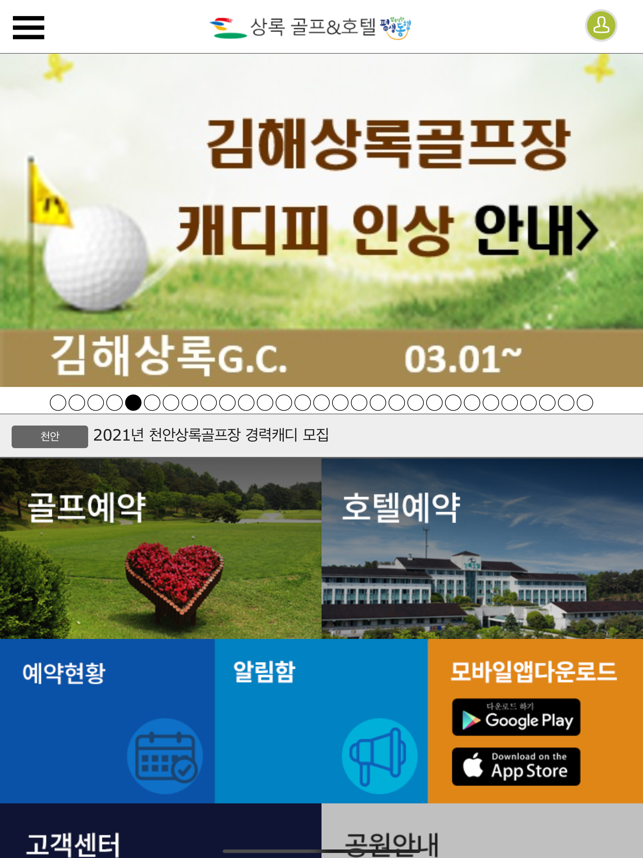Screen dimensions: 643x858
Task: Open the hamburger drawer menu
Action: 28,27
